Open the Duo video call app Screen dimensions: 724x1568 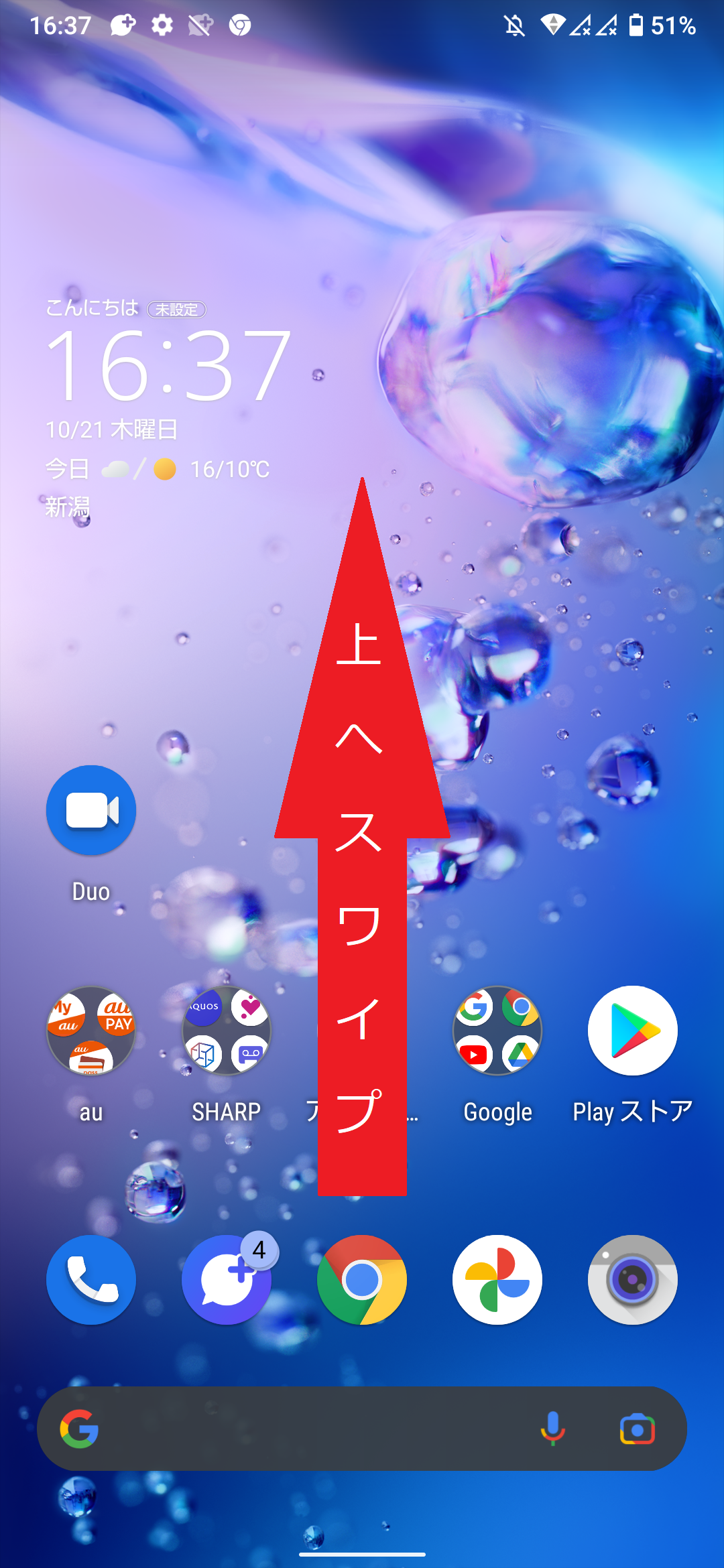(x=91, y=810)
